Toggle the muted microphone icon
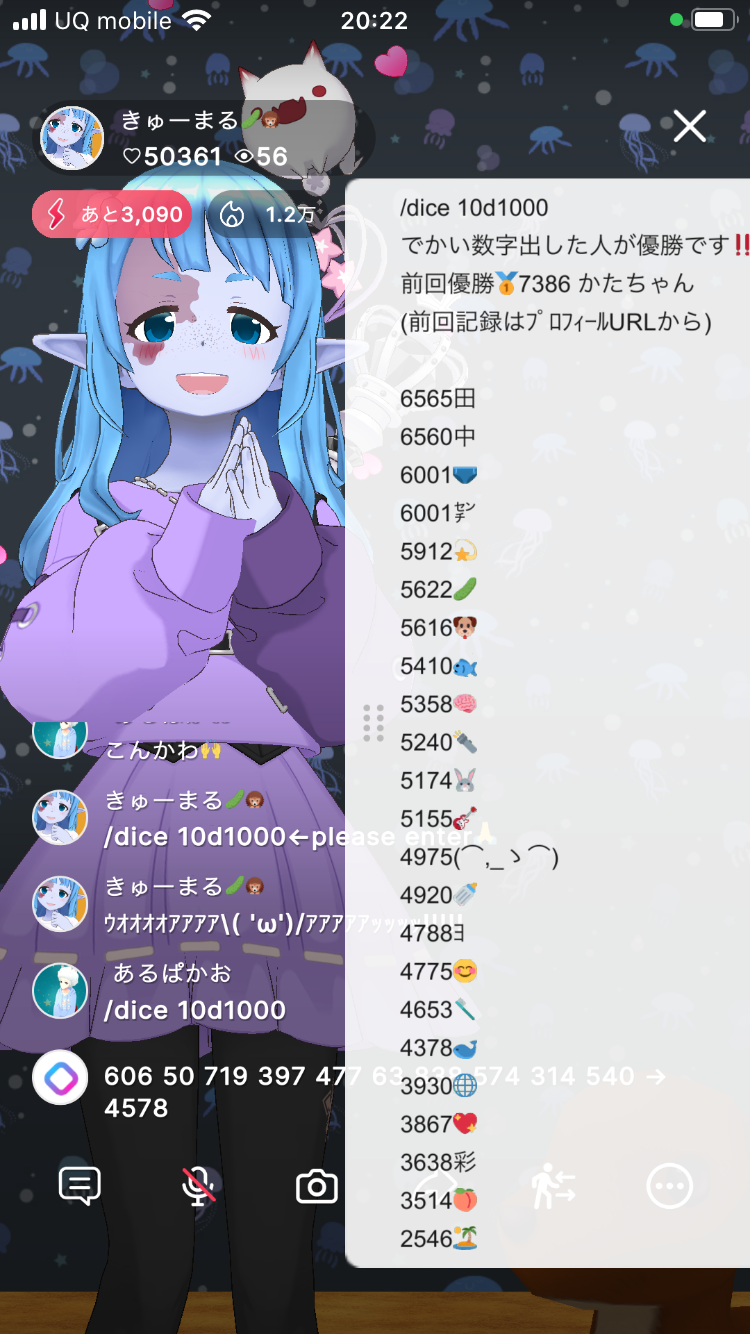This screenshot has width=750, height=1334. pyautogui.click(x=199, y=1187)
